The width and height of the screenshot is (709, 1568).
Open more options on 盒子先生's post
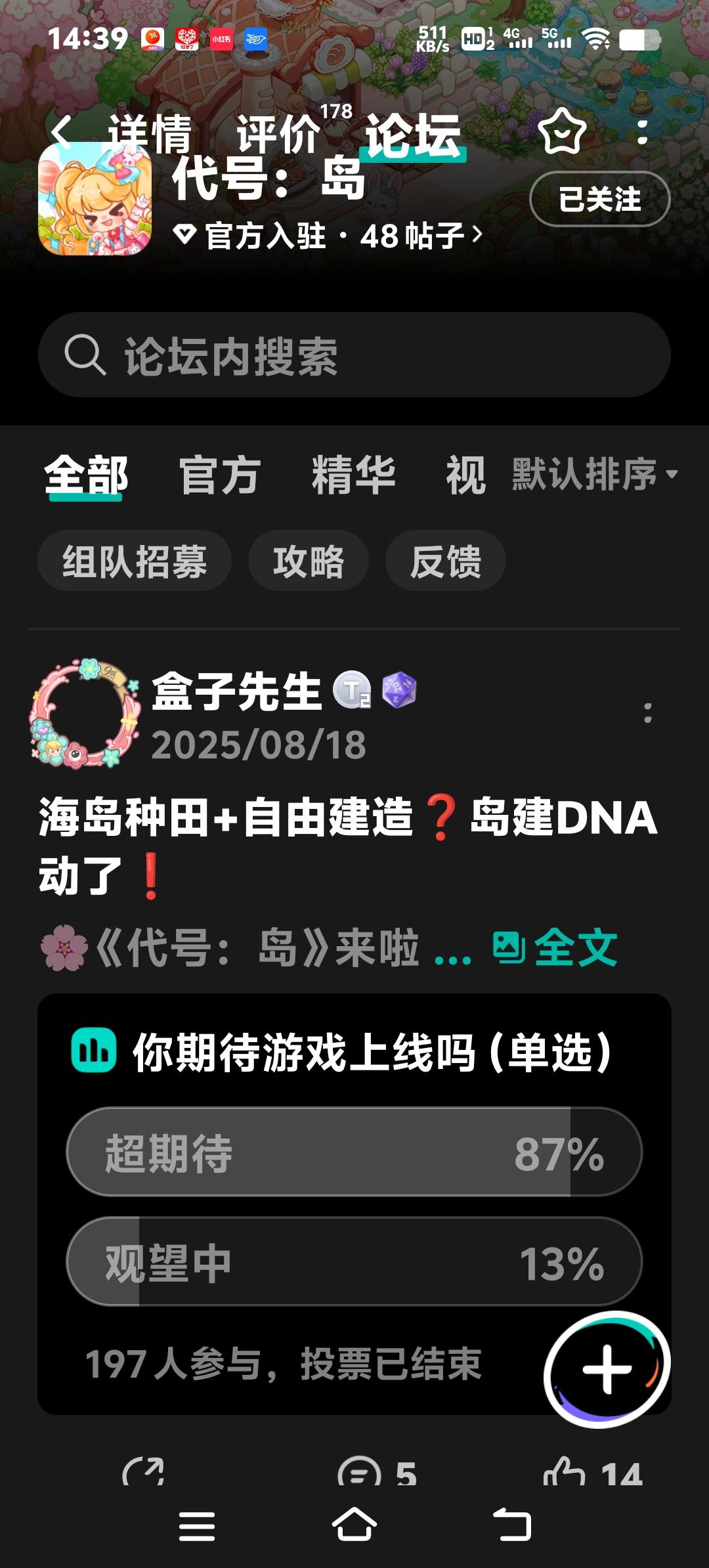[x=648, y=713]
